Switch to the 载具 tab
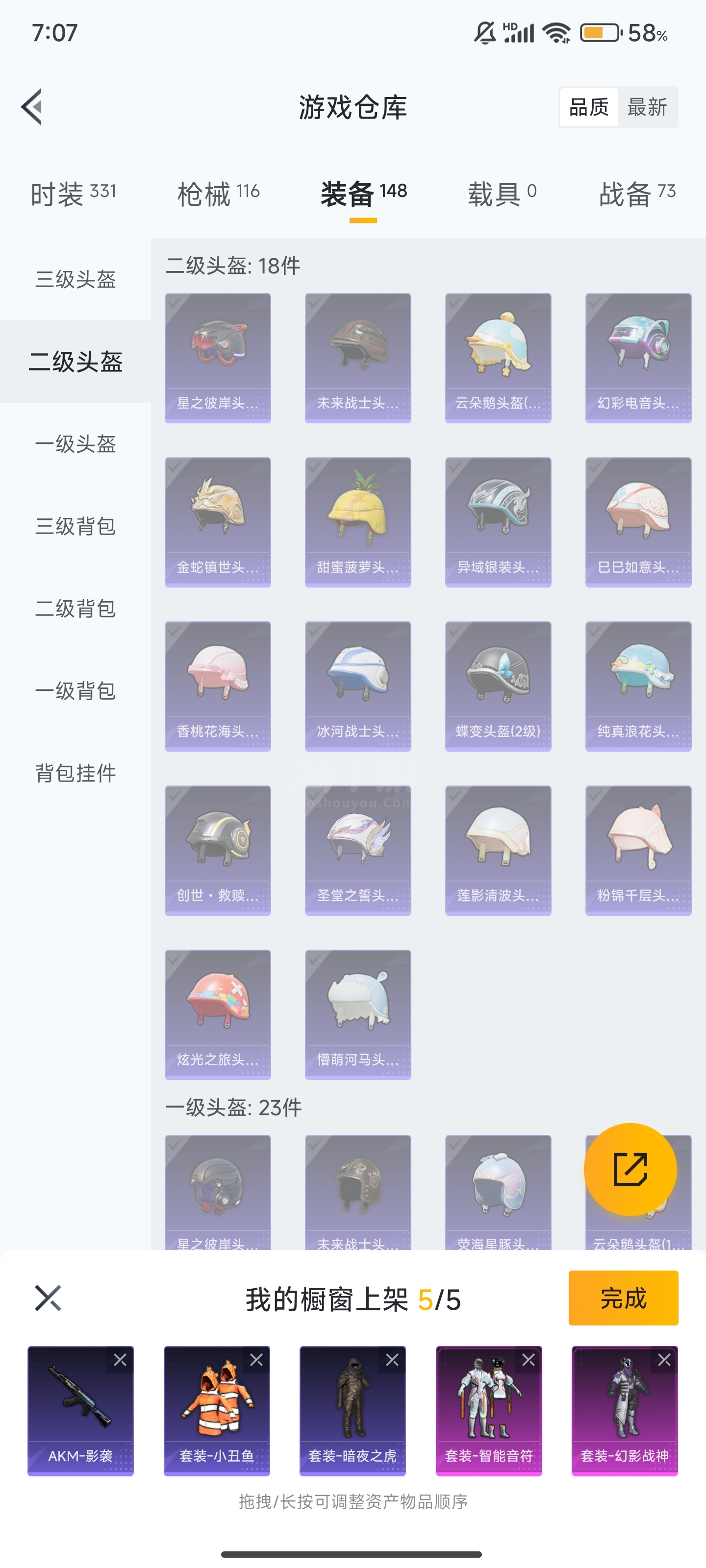Viewport: 706px width, 1568px height. click(502, 194)
